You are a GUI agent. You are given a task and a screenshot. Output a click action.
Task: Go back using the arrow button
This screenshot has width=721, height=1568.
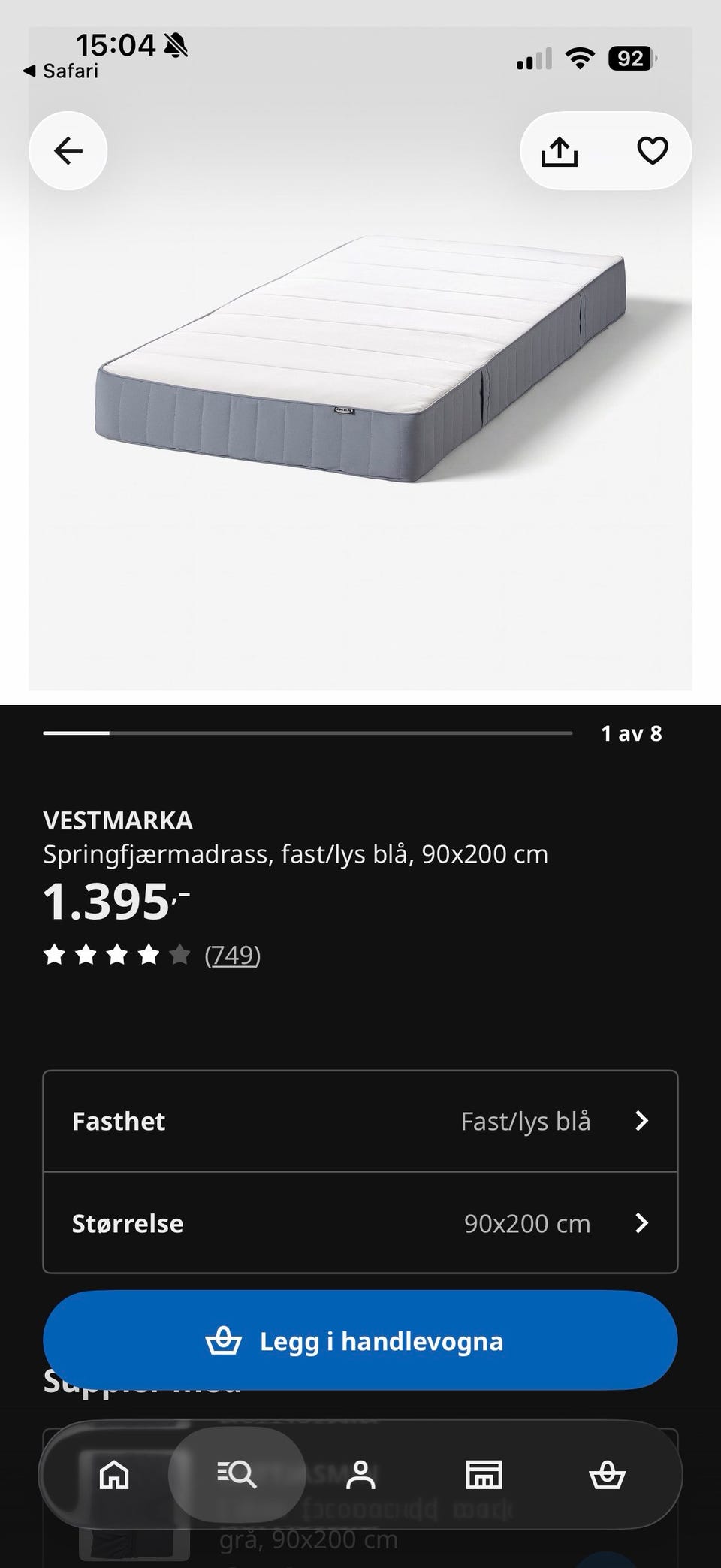coord(68,151)
